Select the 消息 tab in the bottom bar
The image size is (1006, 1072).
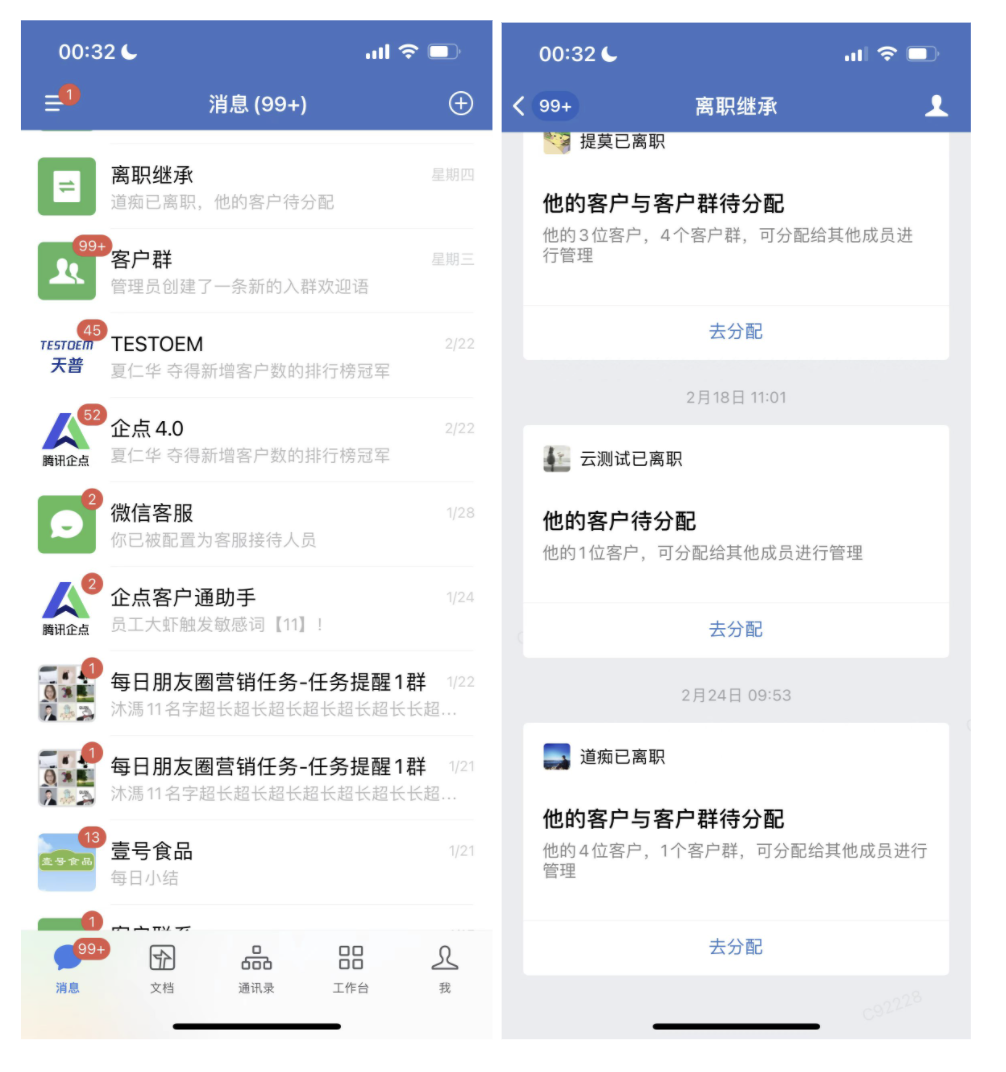click(x=68, y=969)
